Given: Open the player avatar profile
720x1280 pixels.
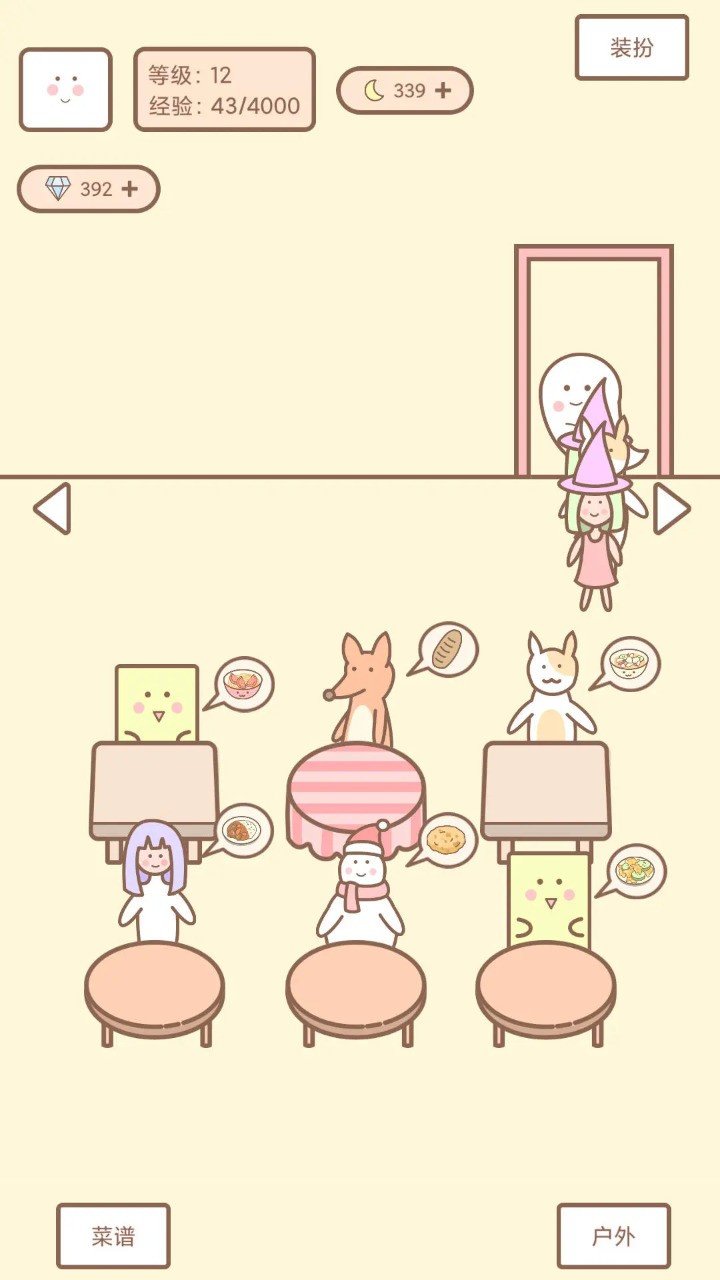Looking at the screenshot, I should [x=65, y=89].
